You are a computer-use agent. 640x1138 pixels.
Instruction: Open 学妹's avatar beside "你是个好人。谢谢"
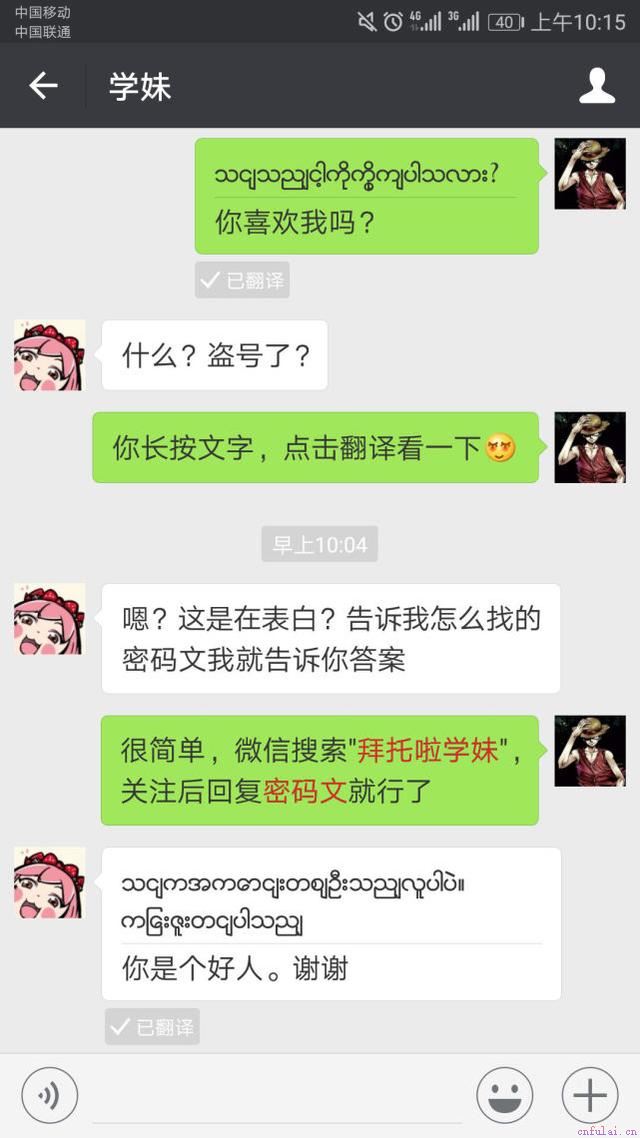coord(49,883)
